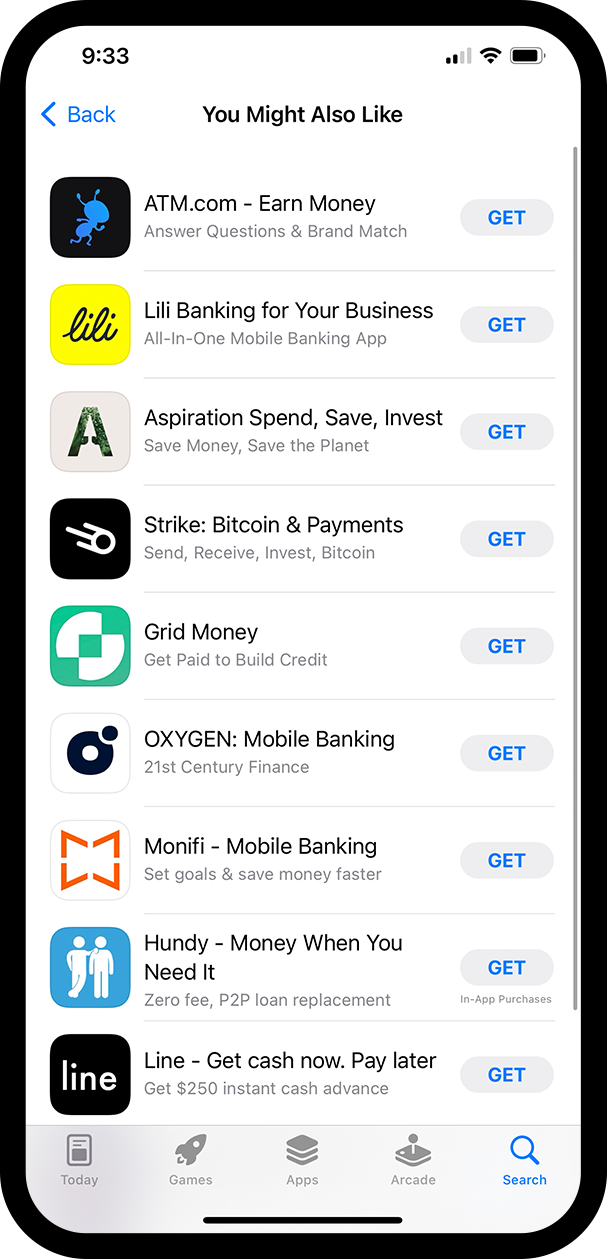Get Strike: Bitcoin & Payments
This screenshot has width=607, height=1259.
506,538
